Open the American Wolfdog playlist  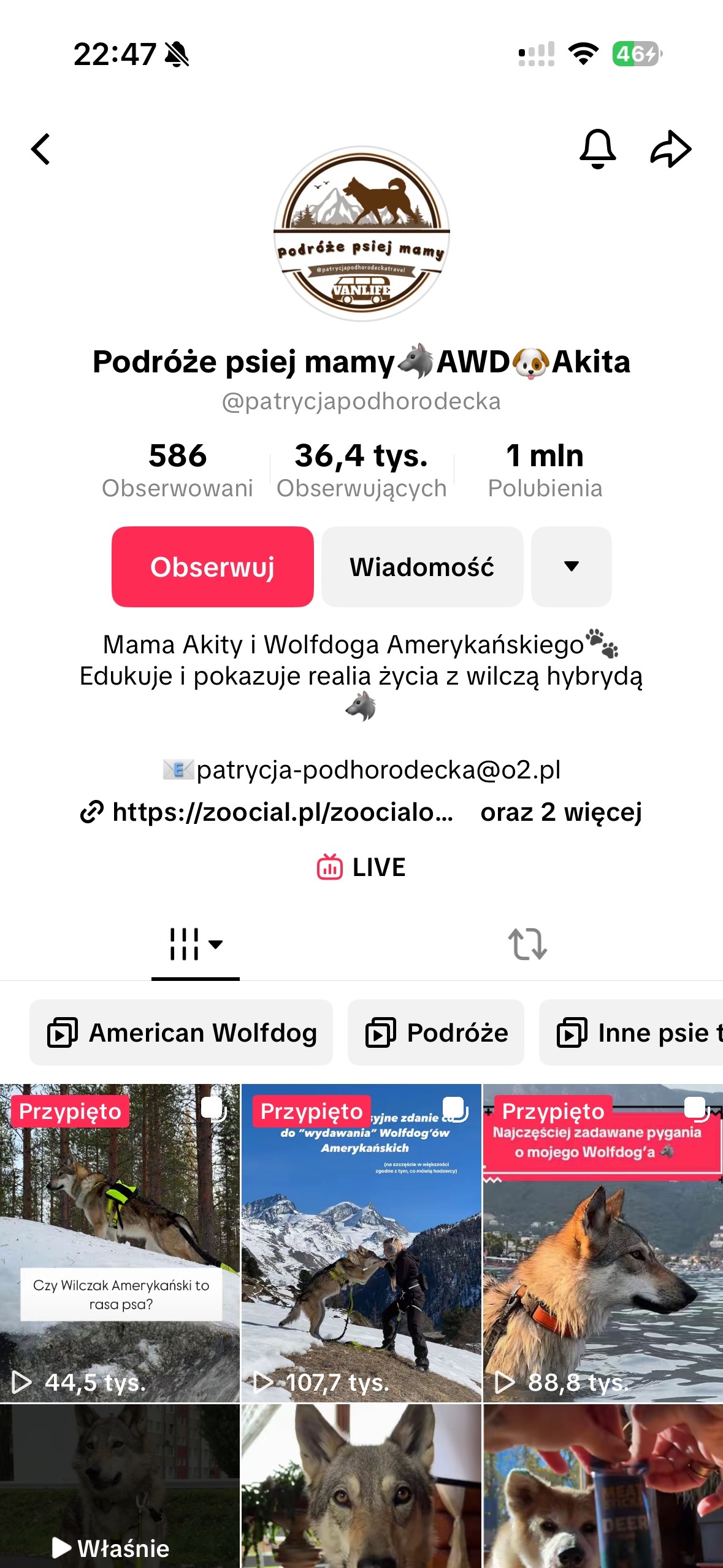pyautogui.click(x=182, y=1033)
